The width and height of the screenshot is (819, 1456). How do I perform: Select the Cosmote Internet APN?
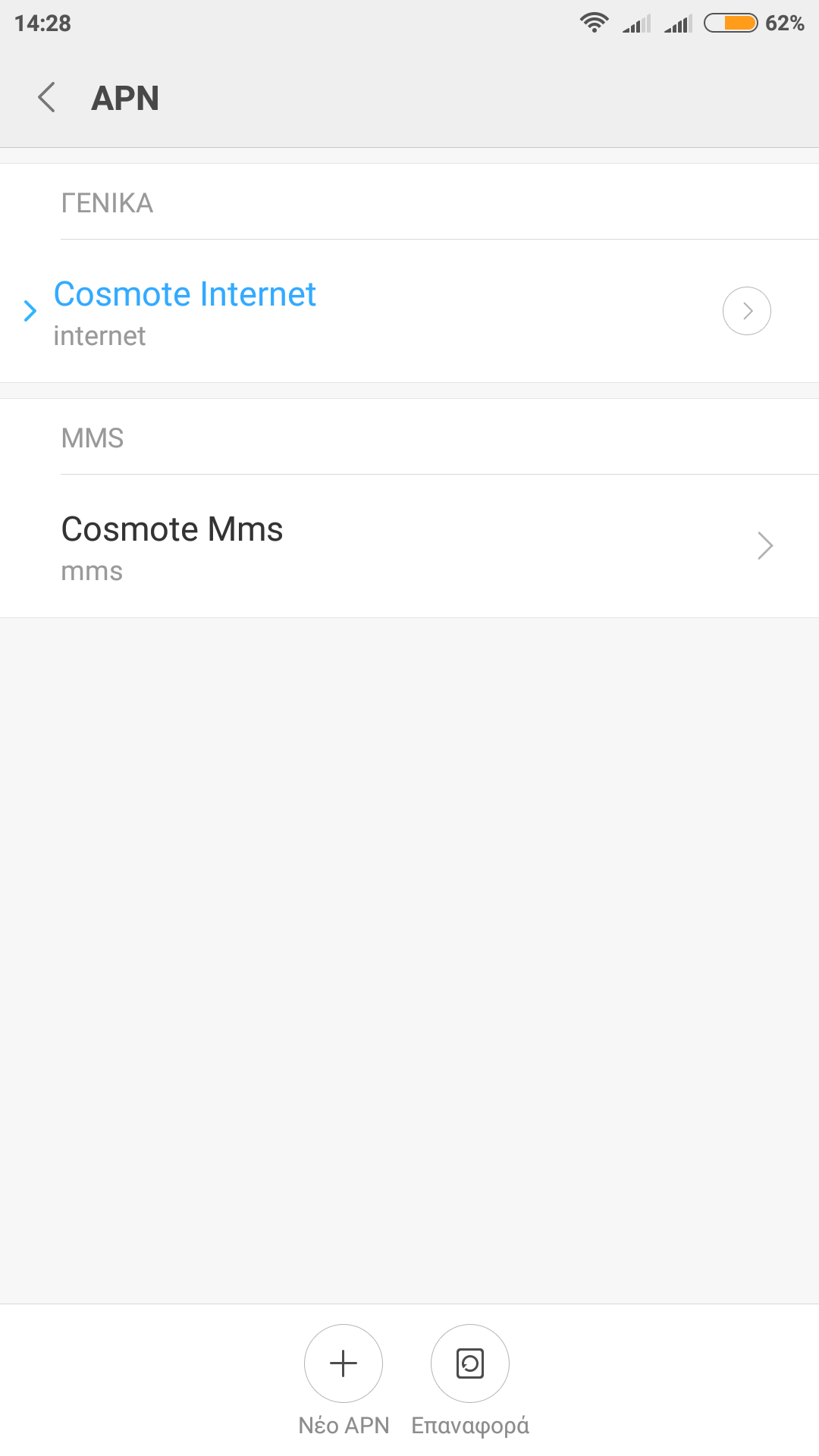click(185, 311)
